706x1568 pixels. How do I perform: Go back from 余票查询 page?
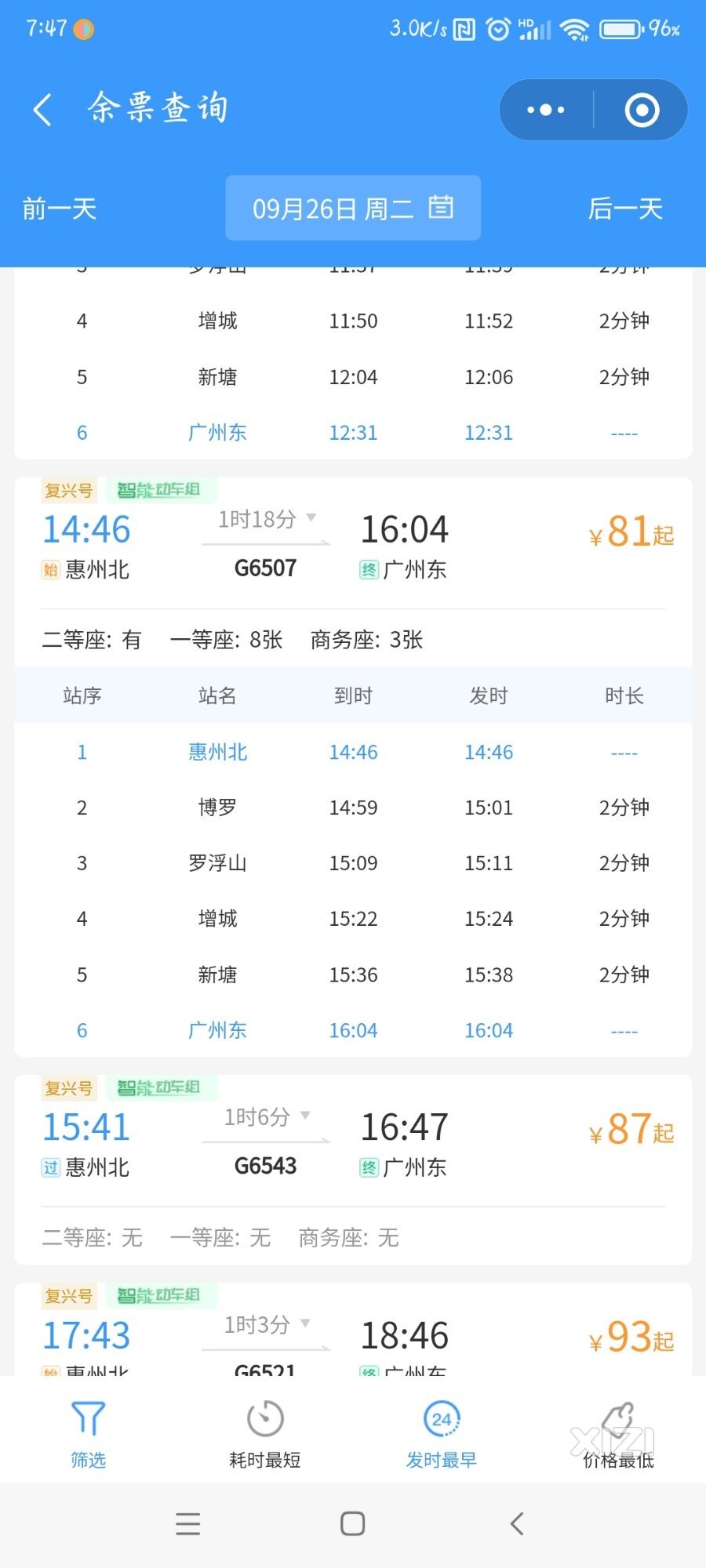(x=43, y=109)
